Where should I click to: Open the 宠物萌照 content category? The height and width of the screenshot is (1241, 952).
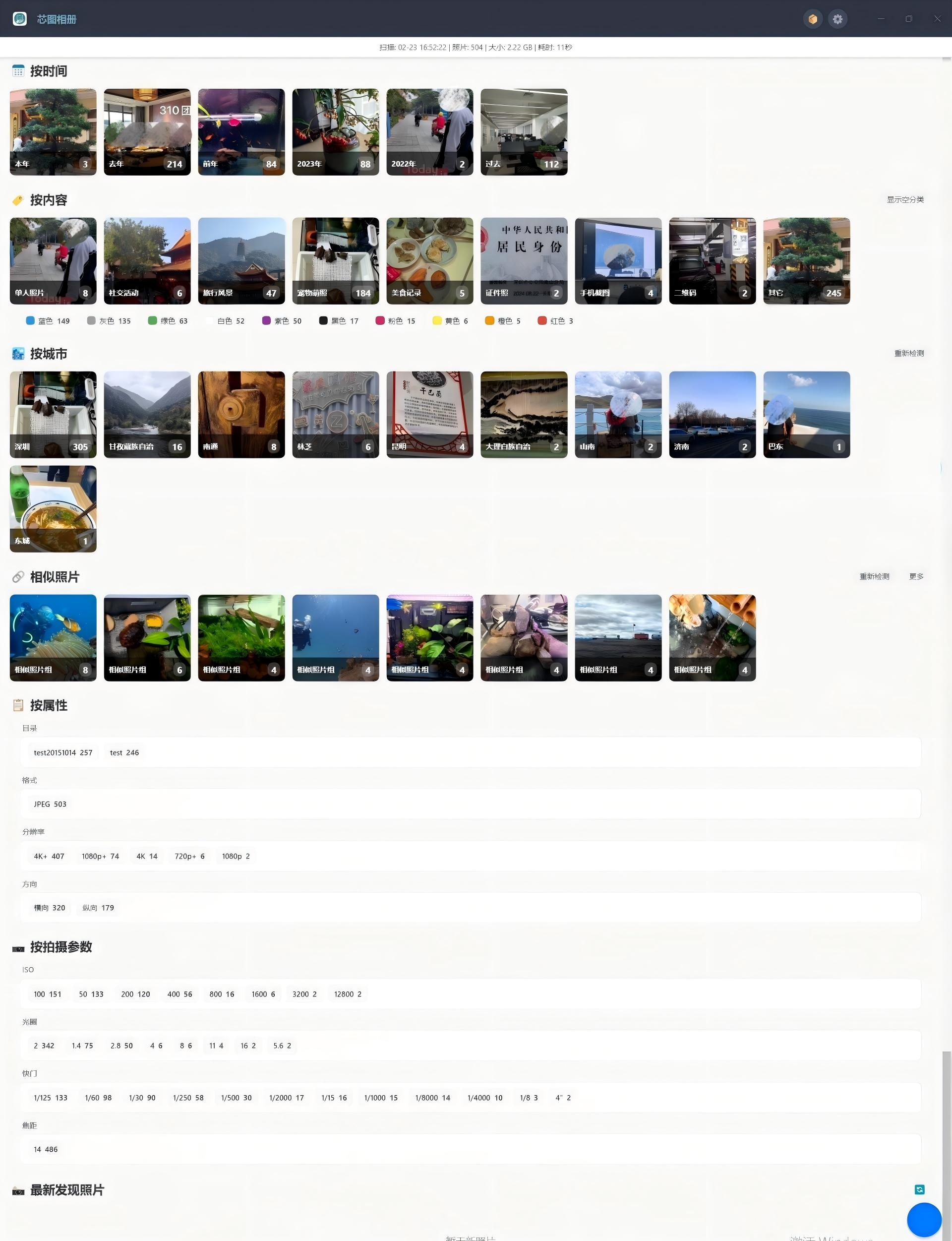336,261
